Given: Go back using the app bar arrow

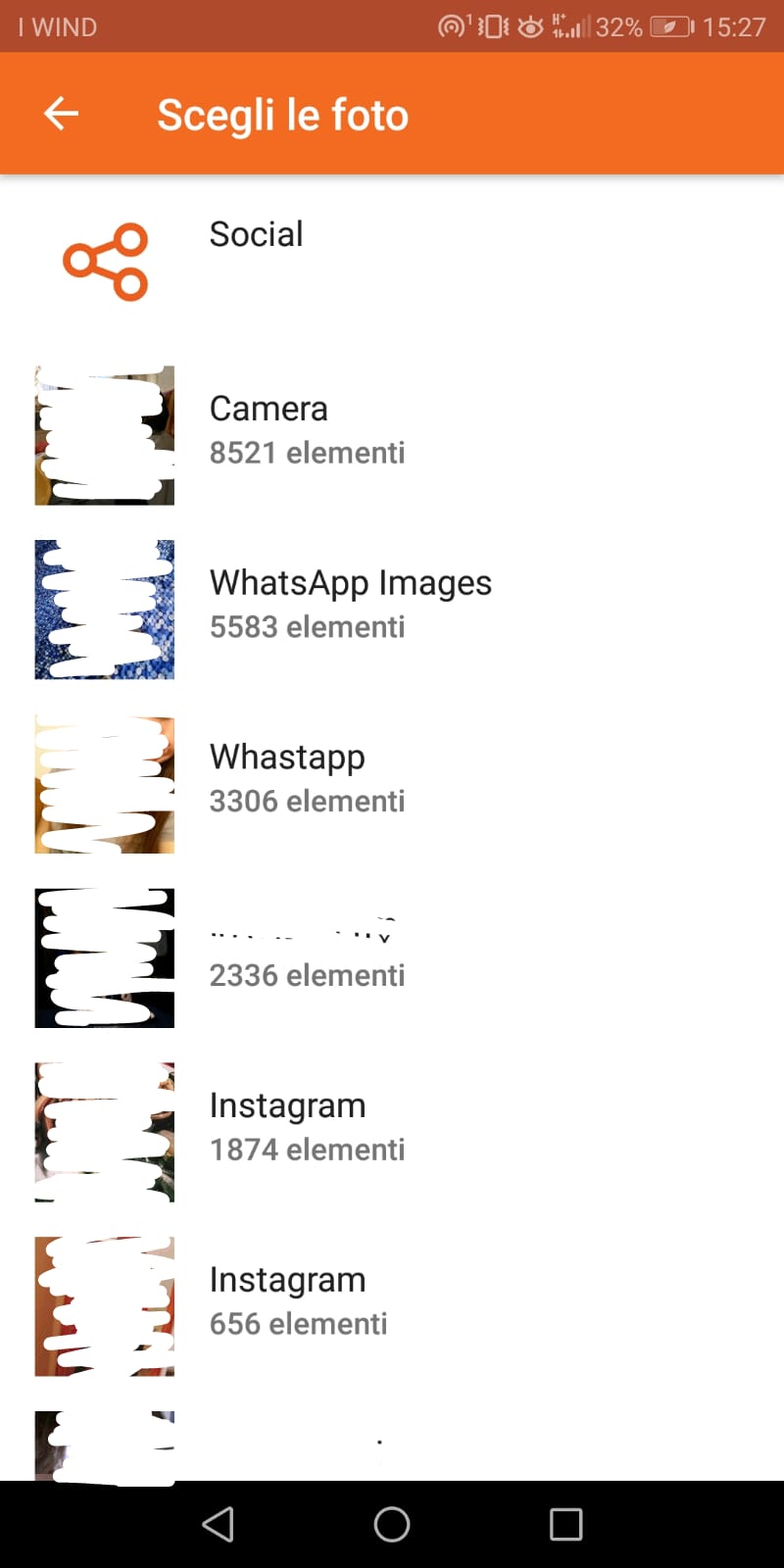Looking at the screenshot, I should (x=61, y=114).
